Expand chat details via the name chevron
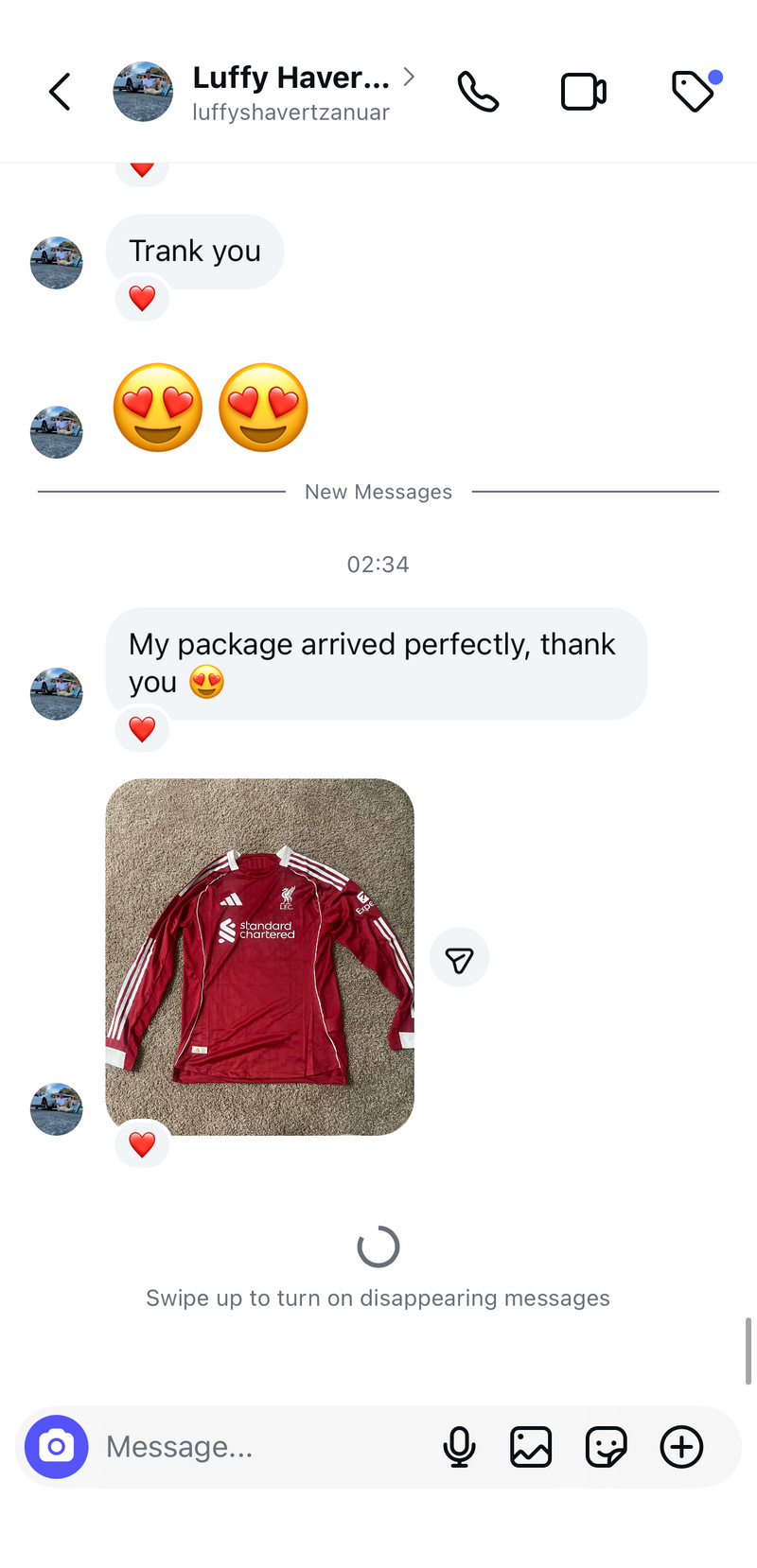 (x=408, y=78)
